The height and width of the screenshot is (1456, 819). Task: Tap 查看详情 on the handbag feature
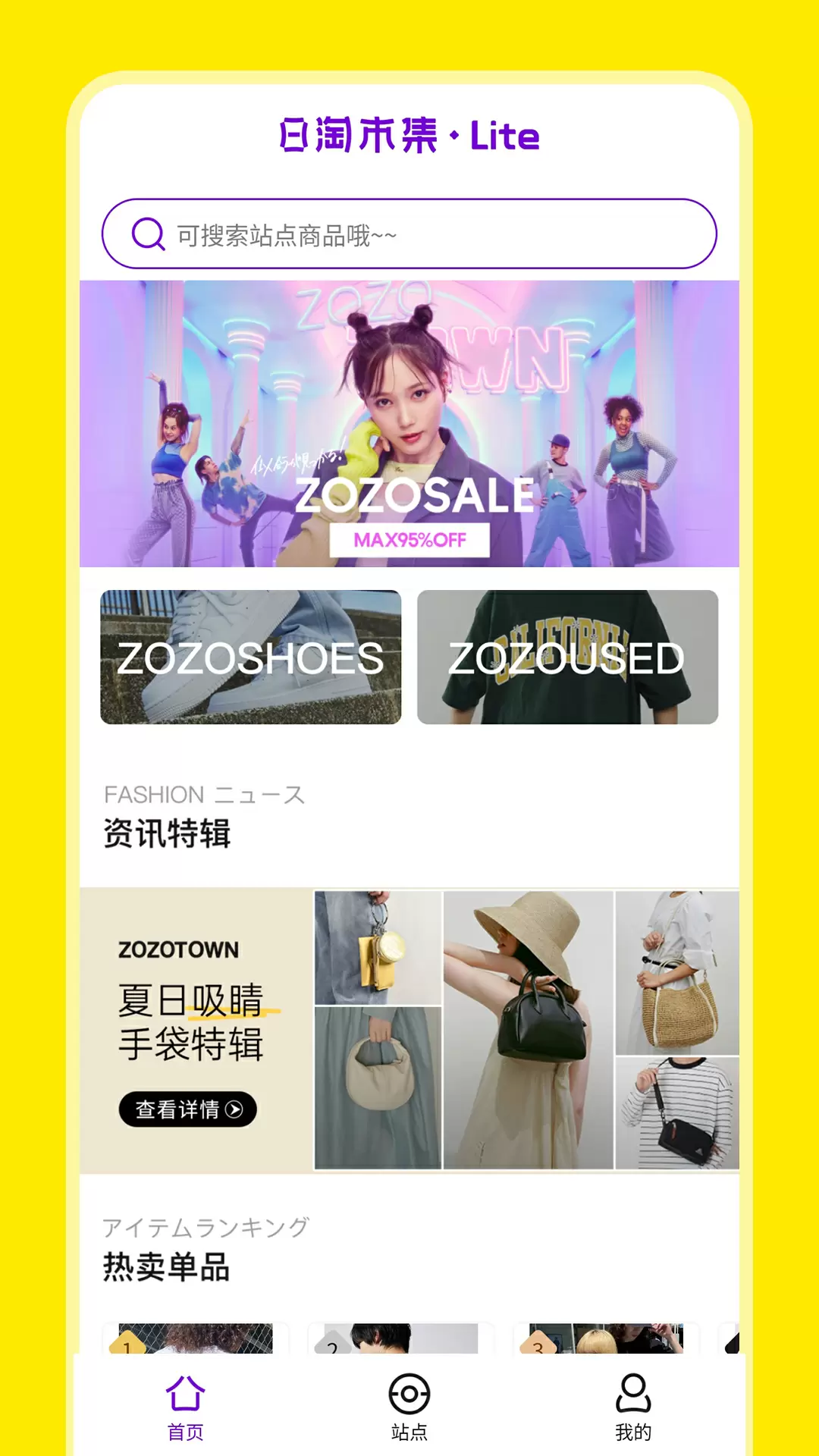click(188, 1109)
